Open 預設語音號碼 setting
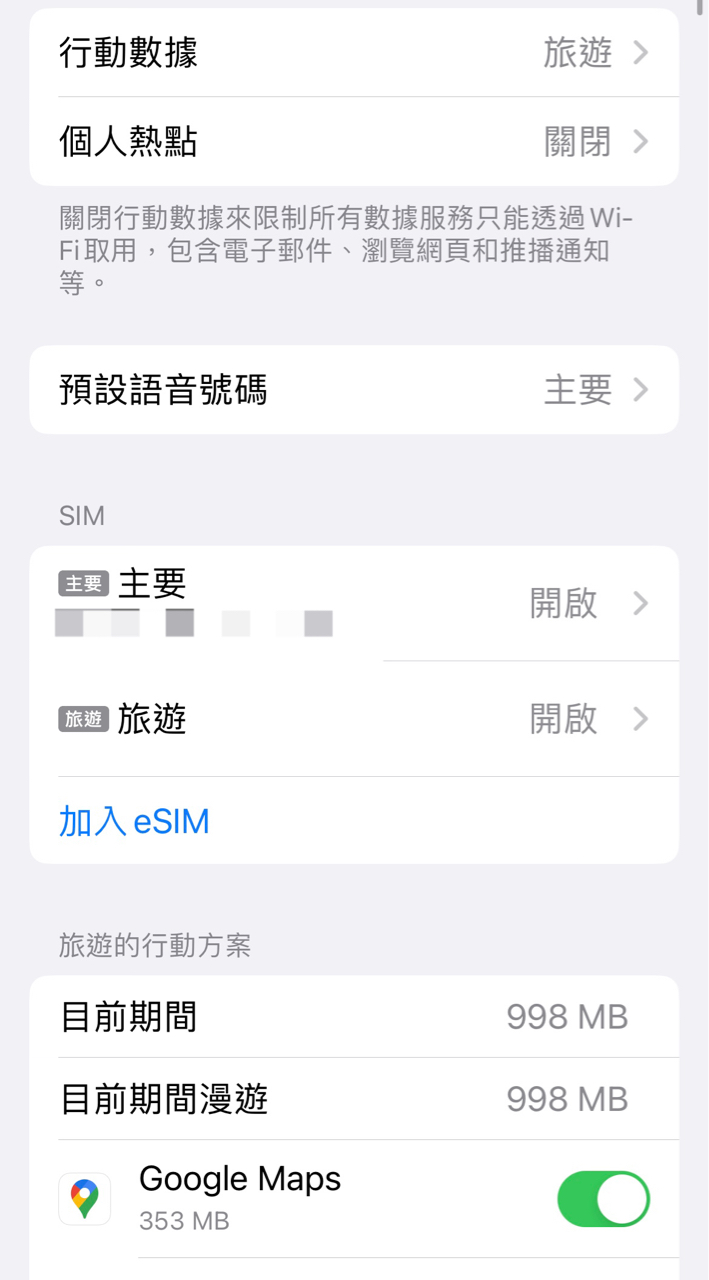Image resolution: width=709 pixels, height=1280 pixels. [x=354, y=390]
